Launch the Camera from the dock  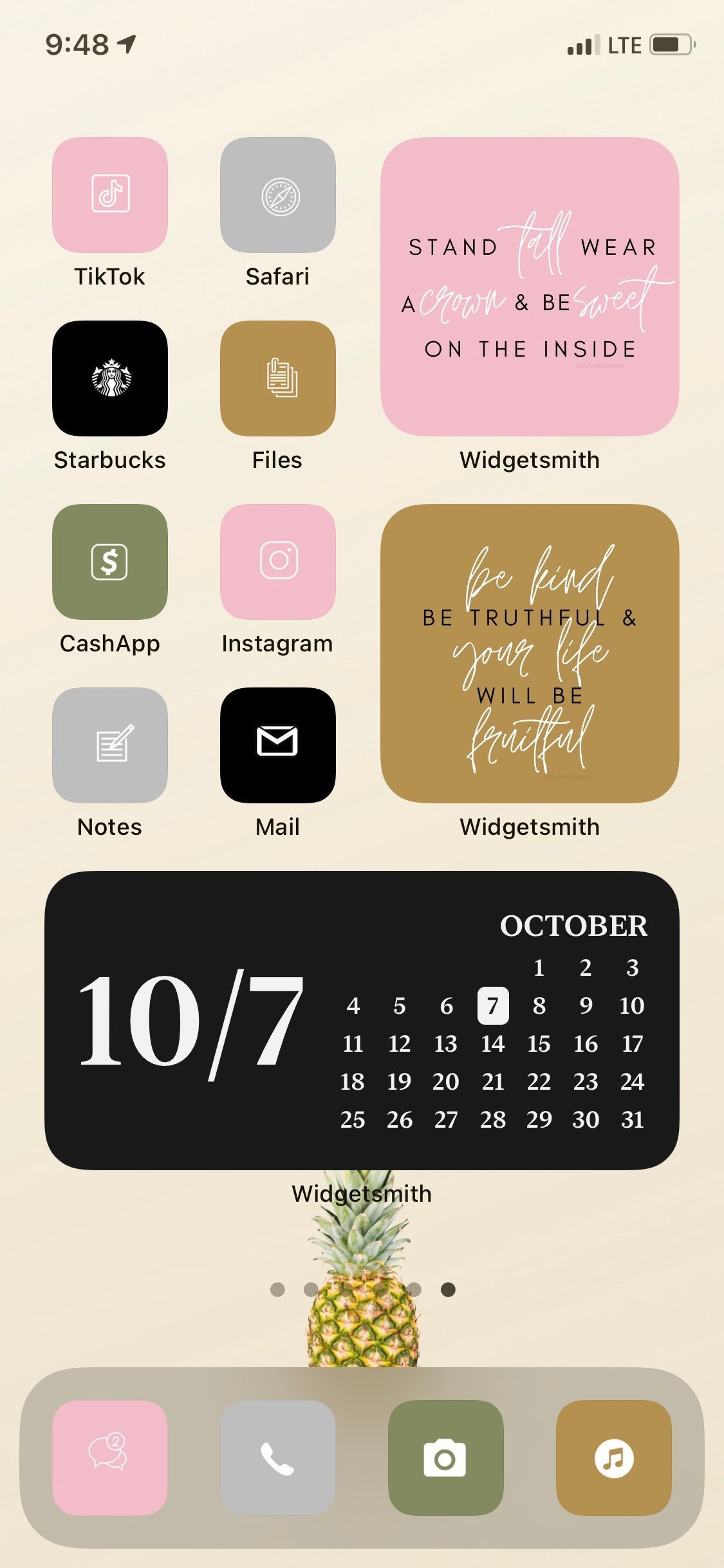445,1457
